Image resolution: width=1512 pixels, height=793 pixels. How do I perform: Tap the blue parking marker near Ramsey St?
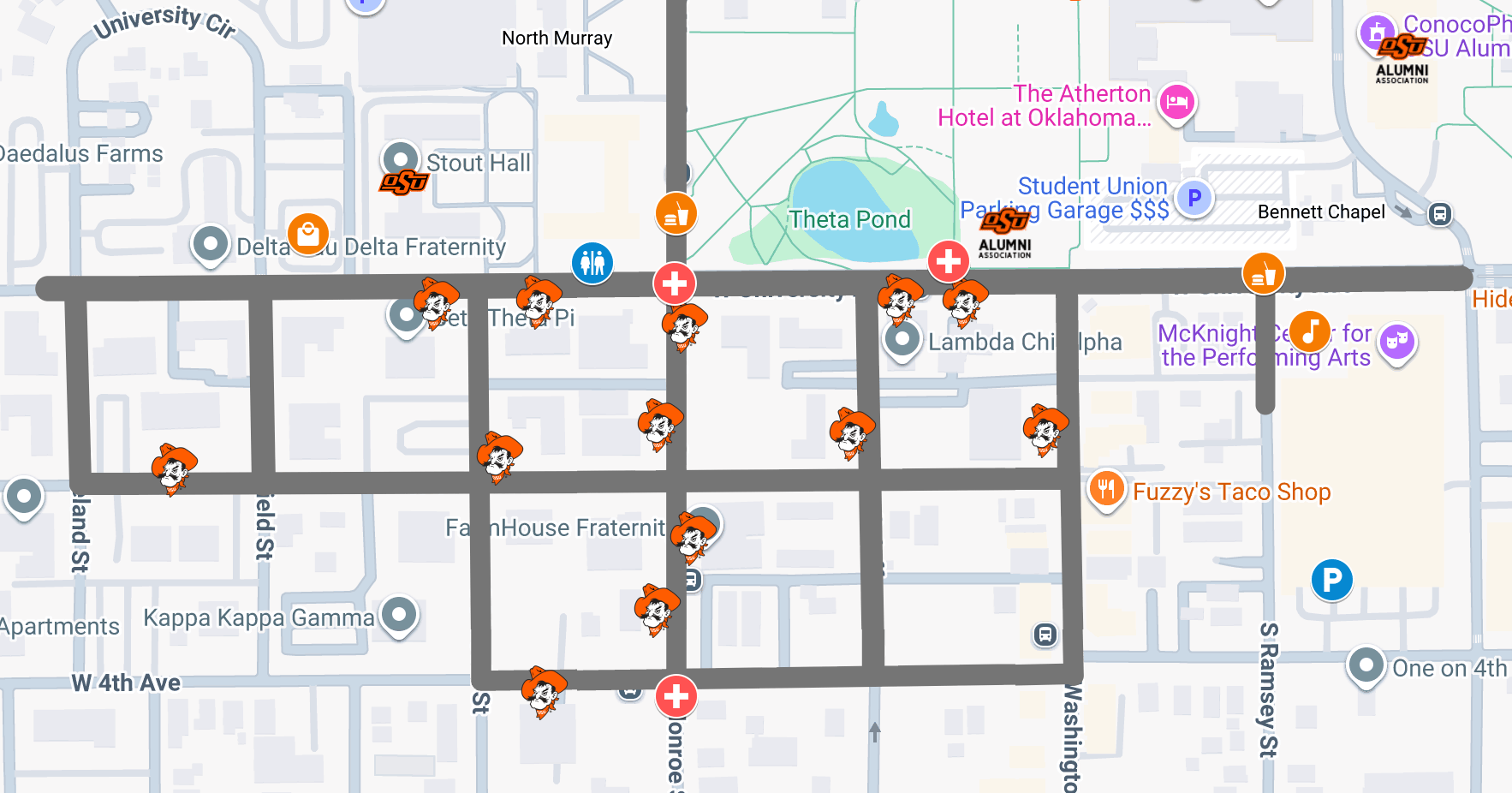(x=1331, y=580)
